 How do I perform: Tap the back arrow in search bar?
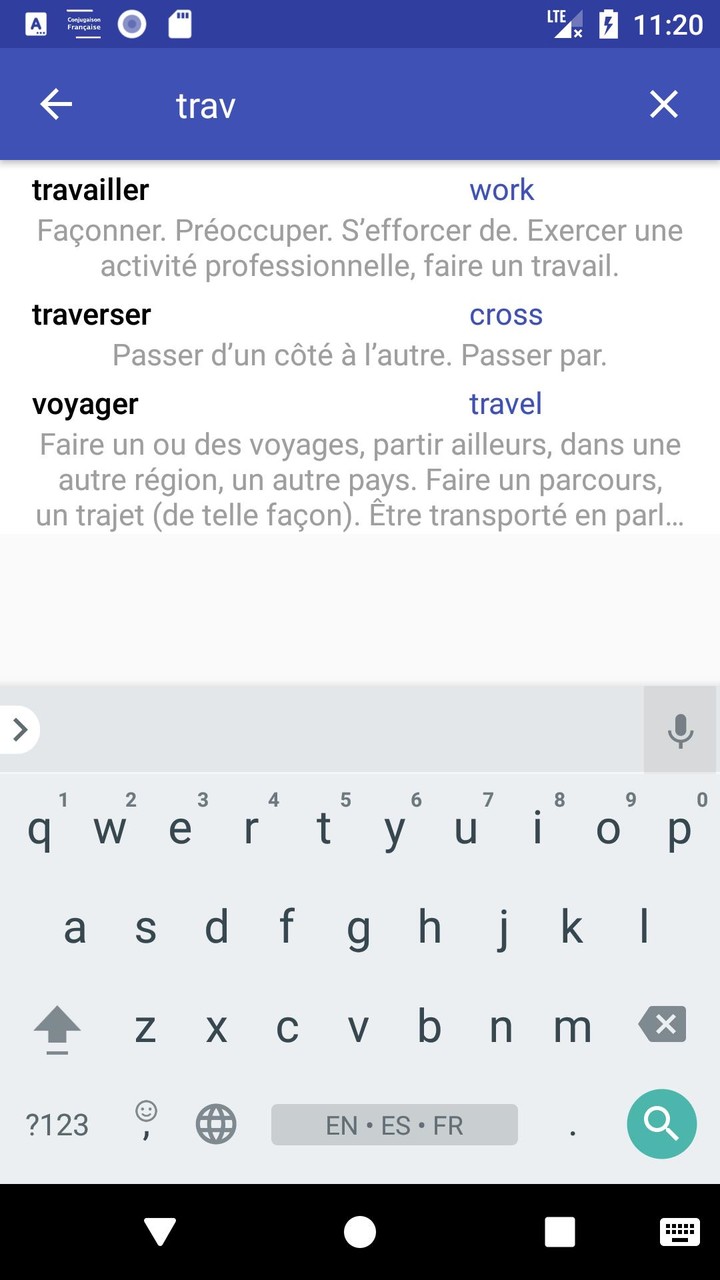point(56,104)
